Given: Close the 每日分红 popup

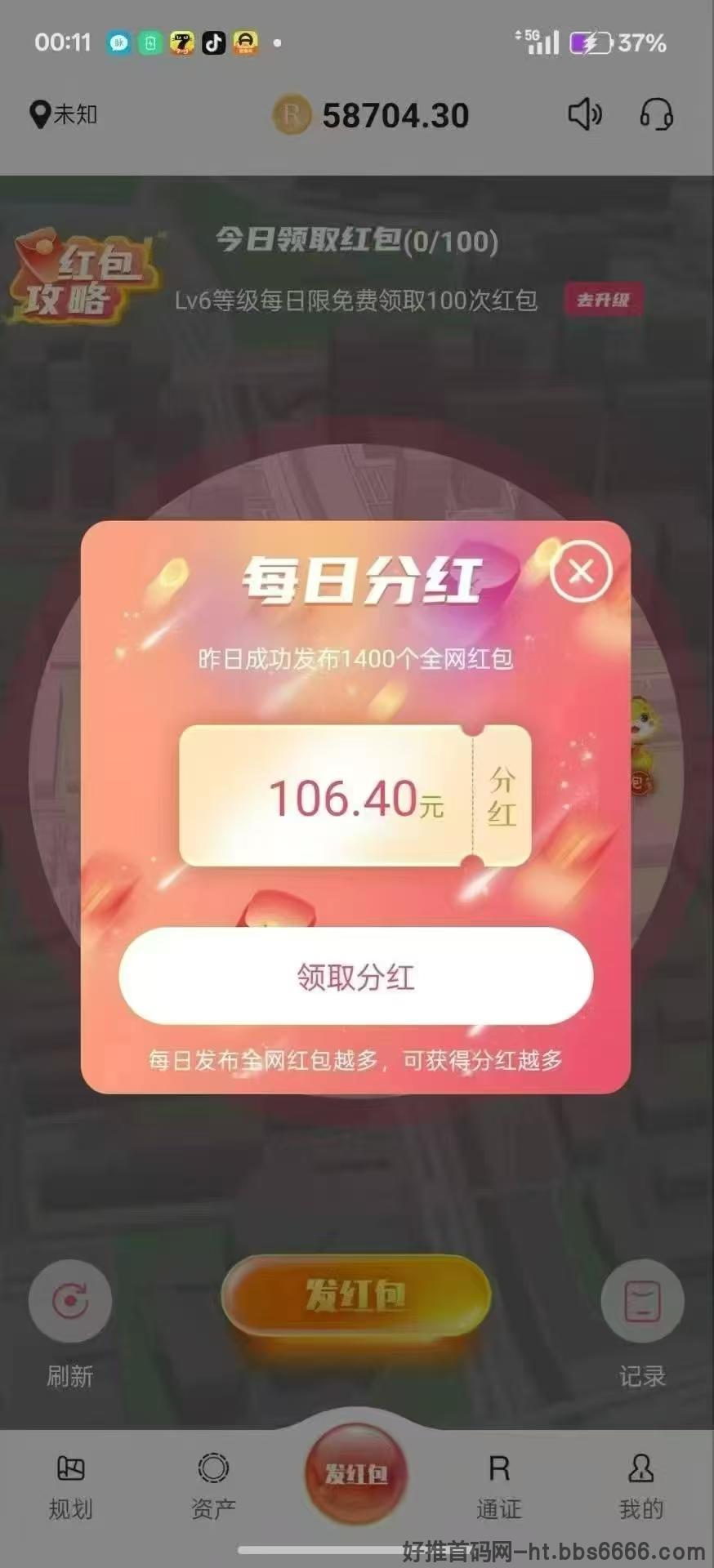Looking at the screenshot, I should click(581, 571).
